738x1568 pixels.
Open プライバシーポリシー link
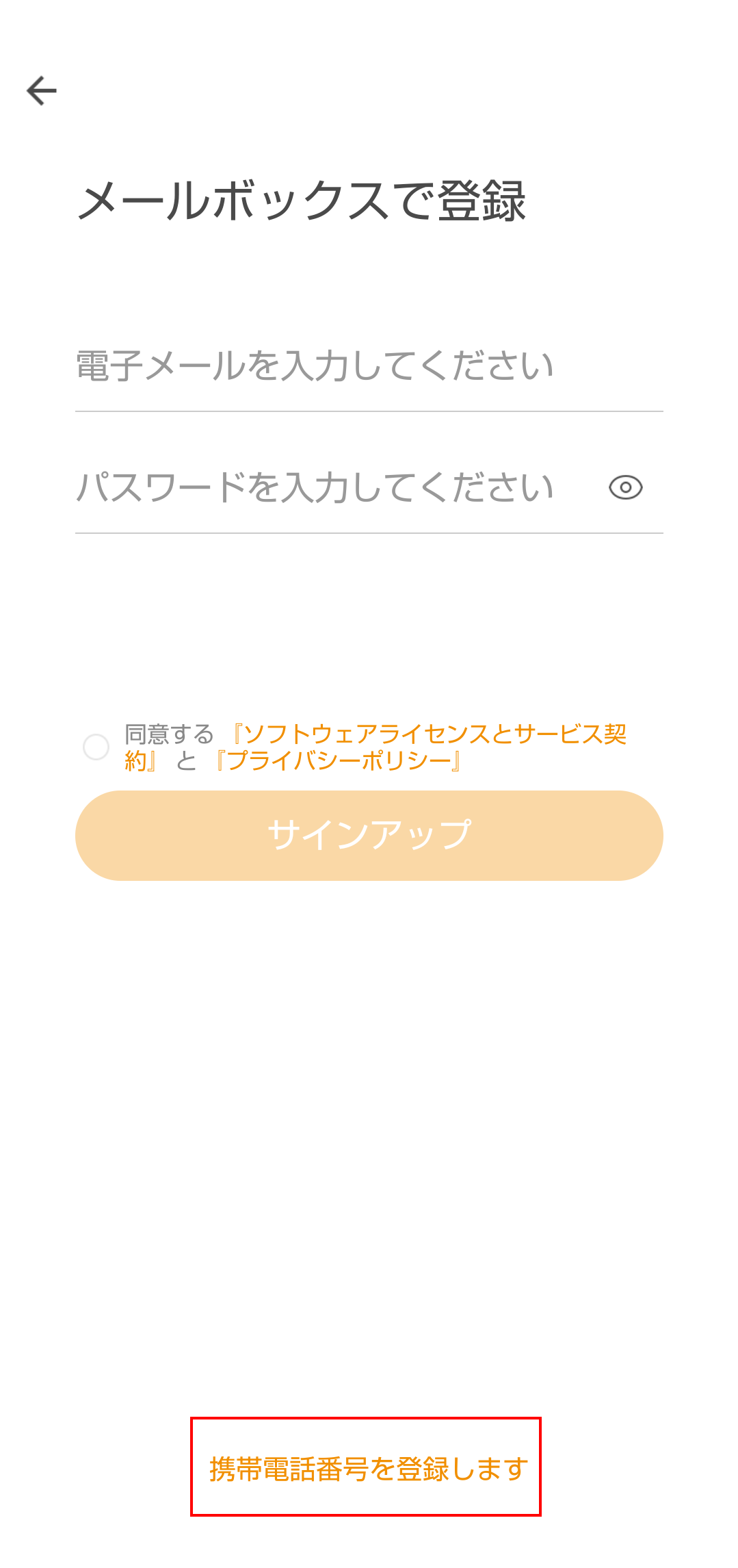coord(339,760)
